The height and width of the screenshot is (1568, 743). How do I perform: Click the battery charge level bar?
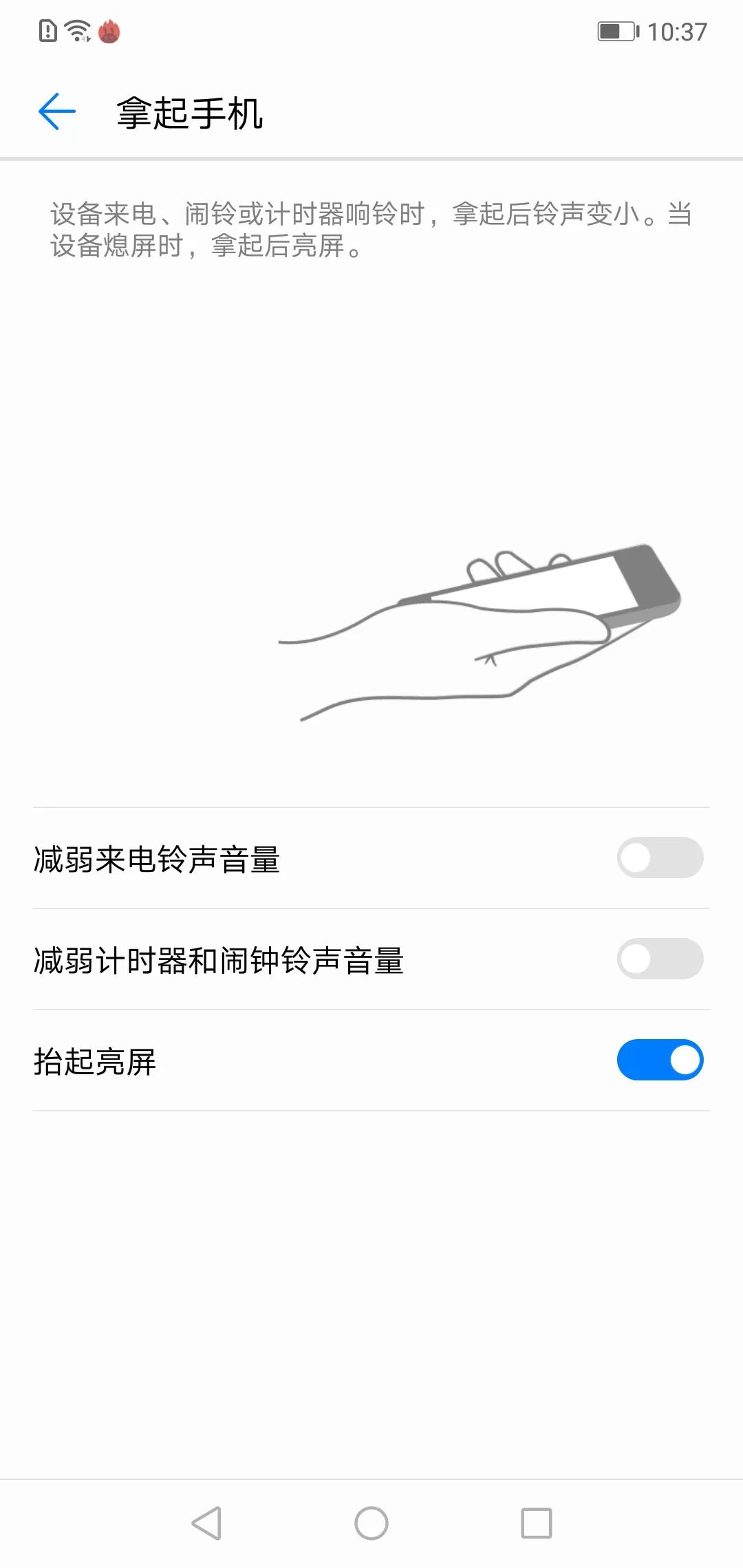[609, 30]
